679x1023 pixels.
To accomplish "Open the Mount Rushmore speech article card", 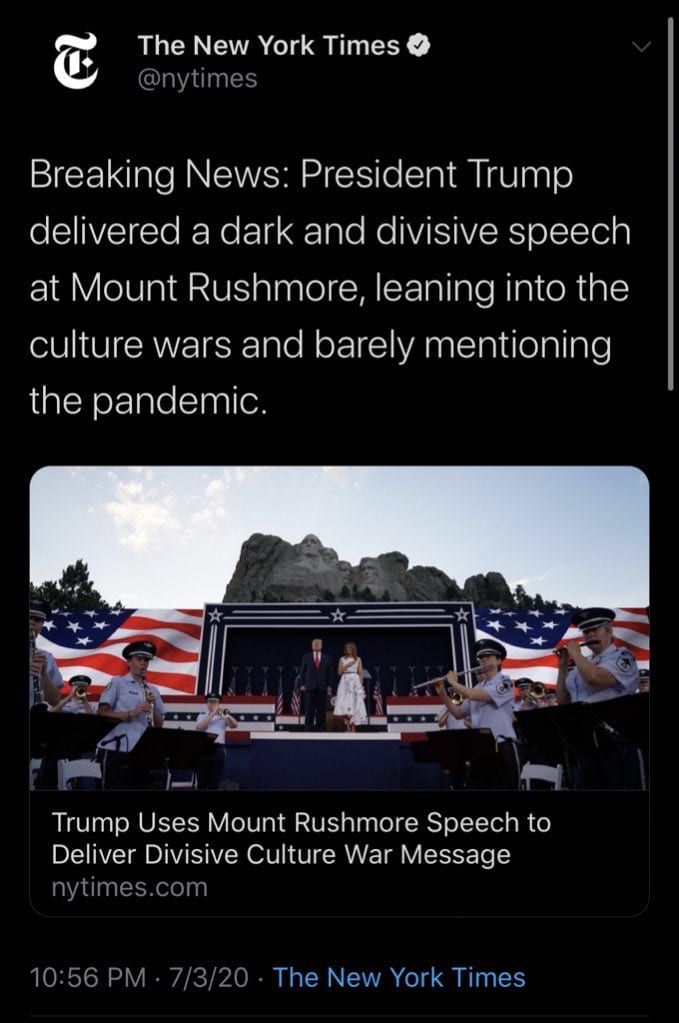I will 339,690.
